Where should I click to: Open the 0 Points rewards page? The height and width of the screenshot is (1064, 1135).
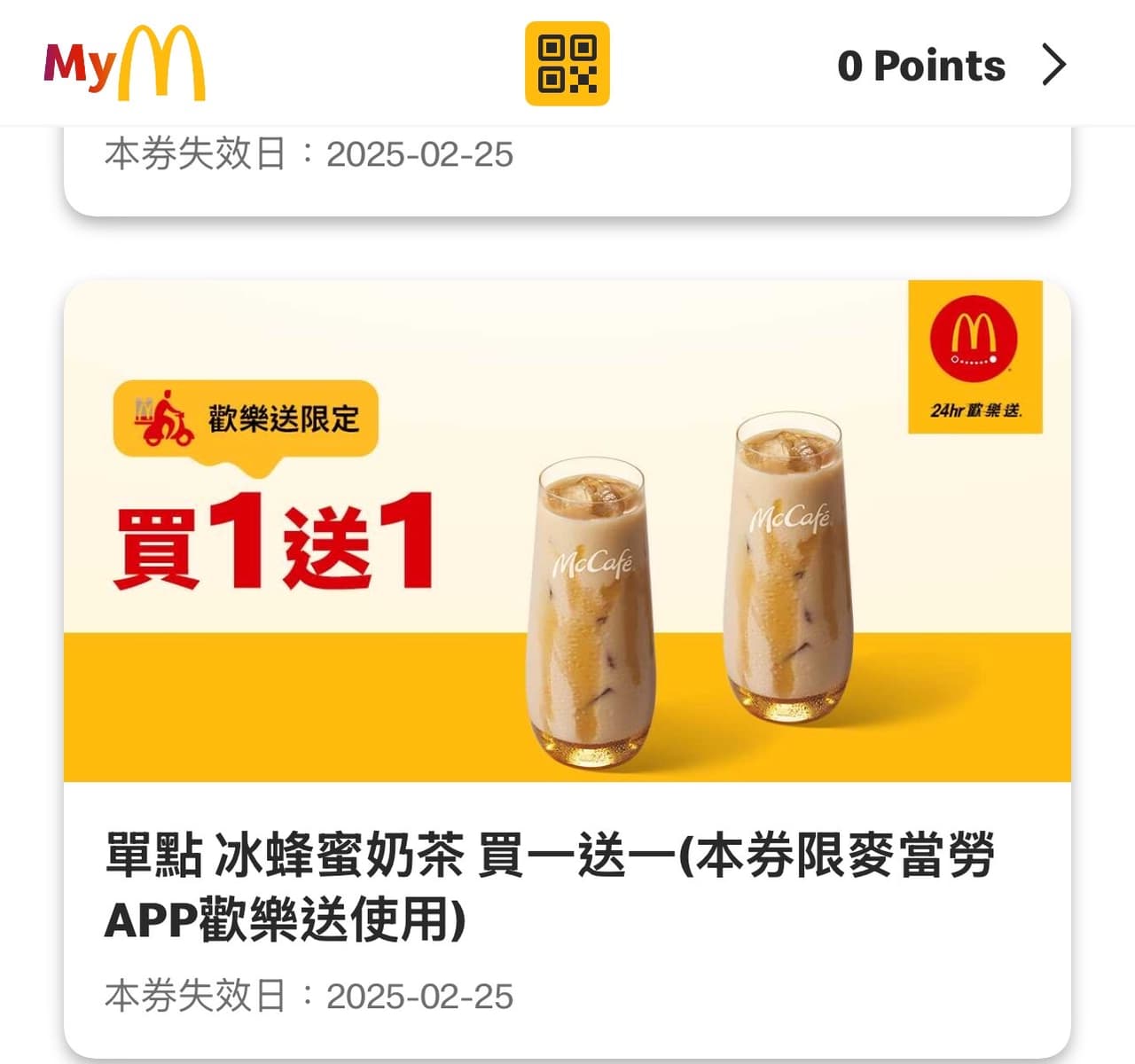(x=951, y=66)
